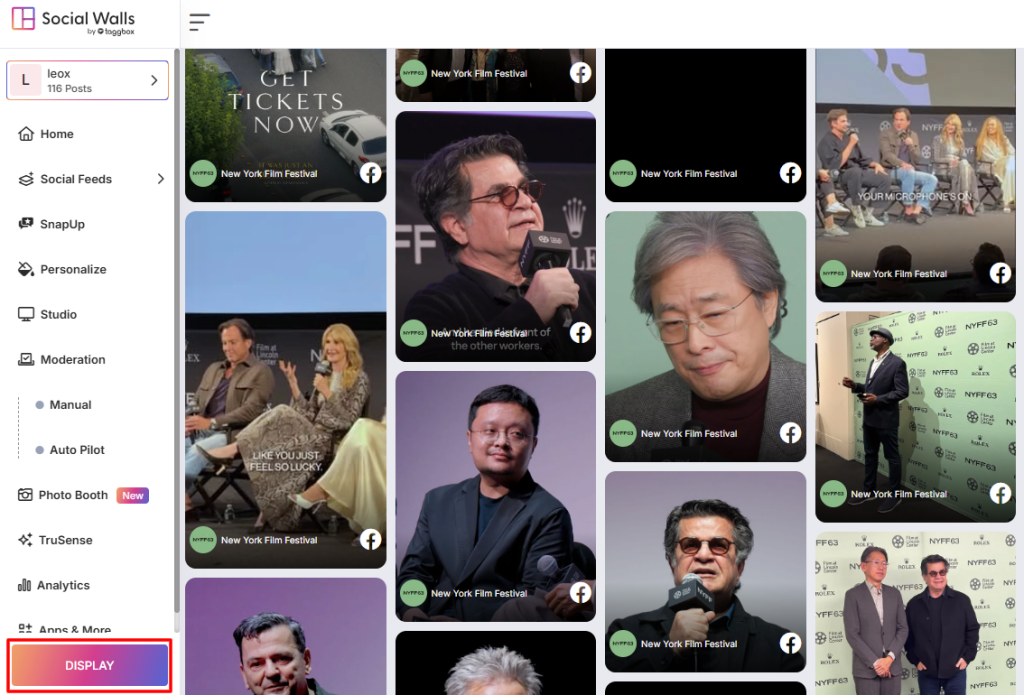Open Studio from the sidebar
Screen dimensions: 1024x695
58,314
